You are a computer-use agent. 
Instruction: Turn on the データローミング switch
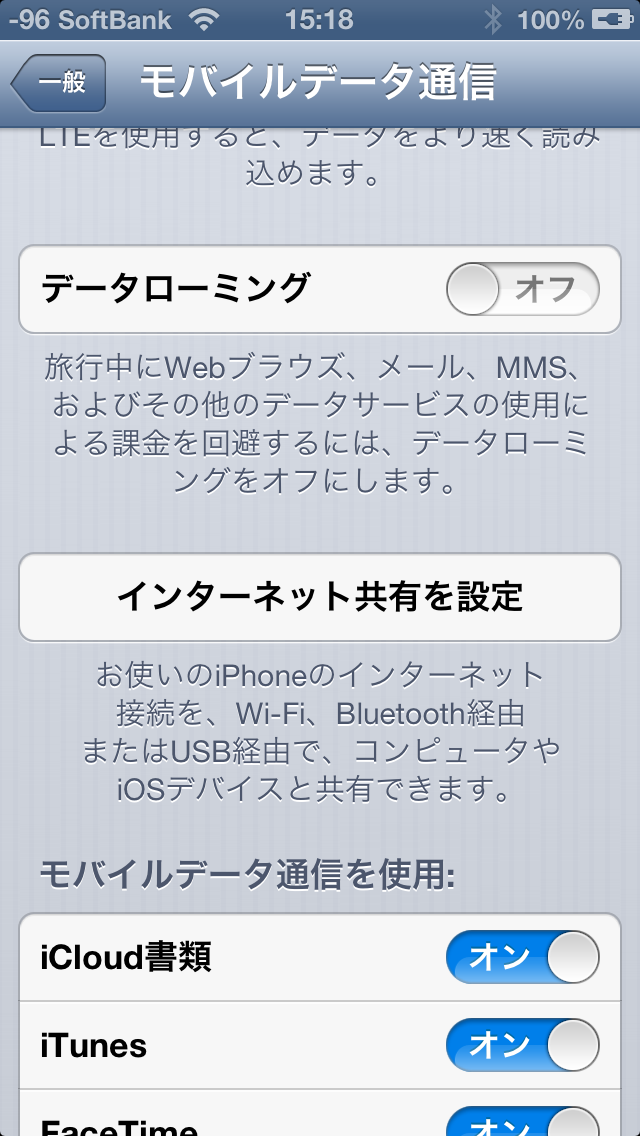523,288
